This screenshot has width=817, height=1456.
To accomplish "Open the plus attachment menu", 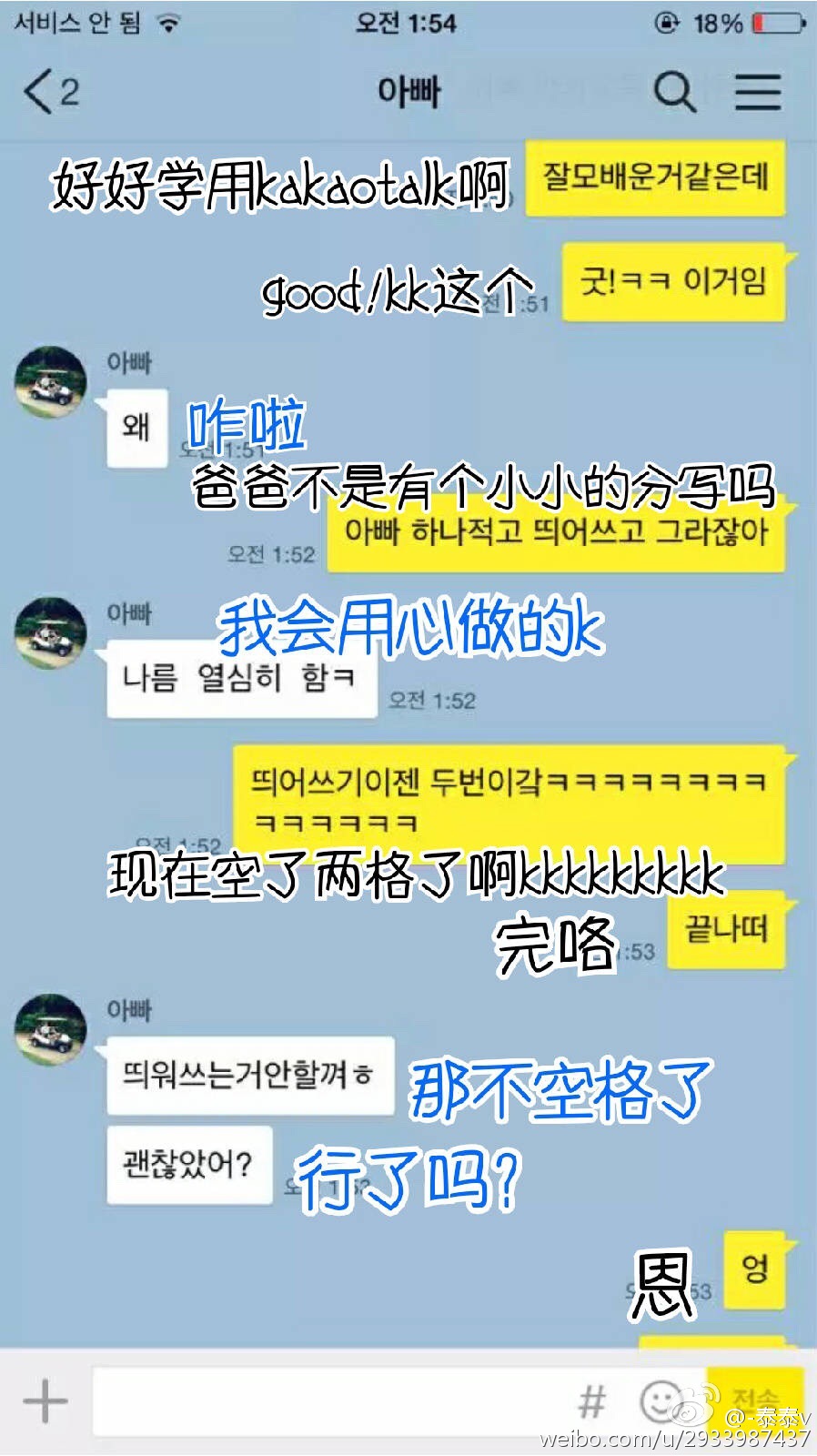I will pyautogui.click(x=45, y=1400).
